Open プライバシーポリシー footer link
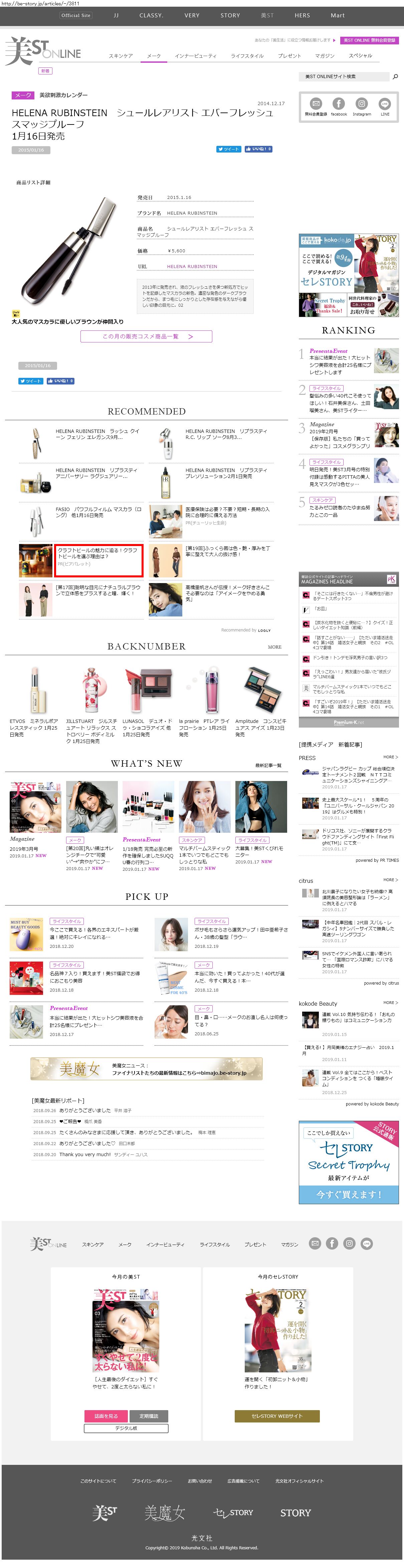 (152, 1481)
